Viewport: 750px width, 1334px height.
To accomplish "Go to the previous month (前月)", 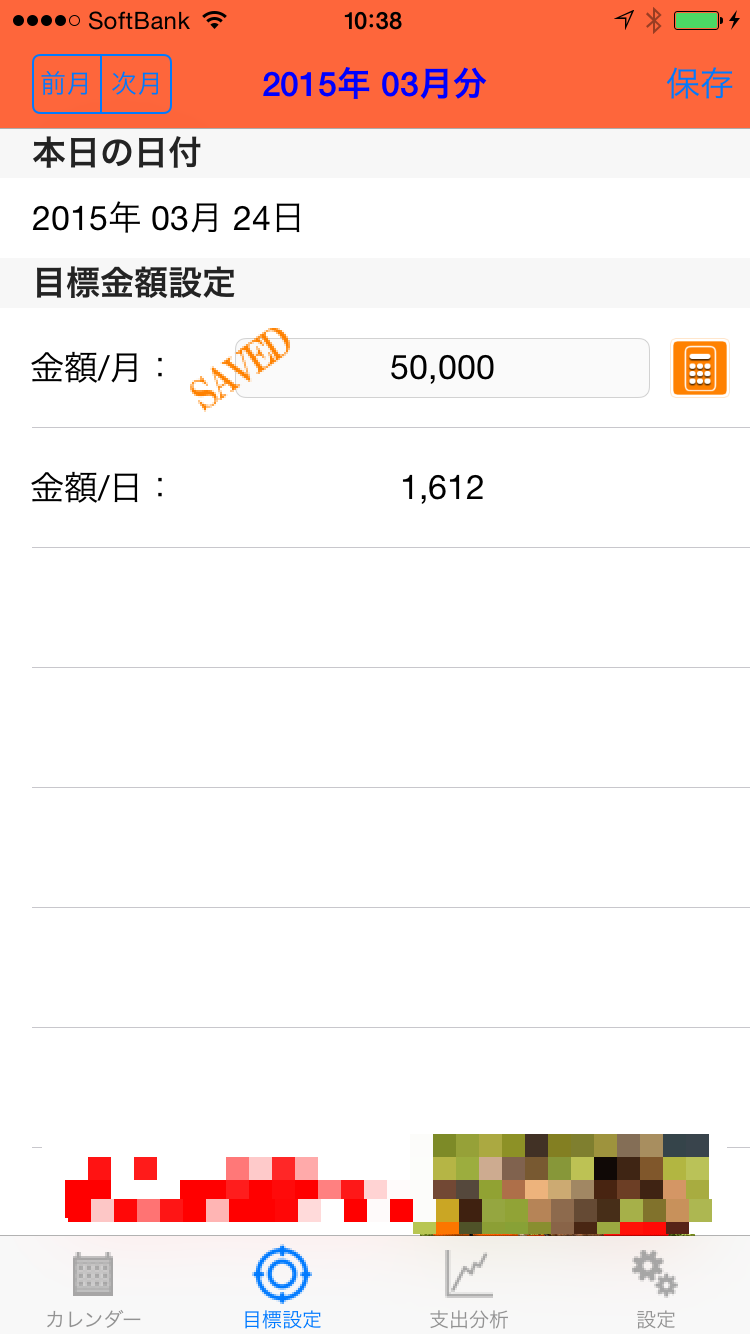I will (x=67, y=84).
